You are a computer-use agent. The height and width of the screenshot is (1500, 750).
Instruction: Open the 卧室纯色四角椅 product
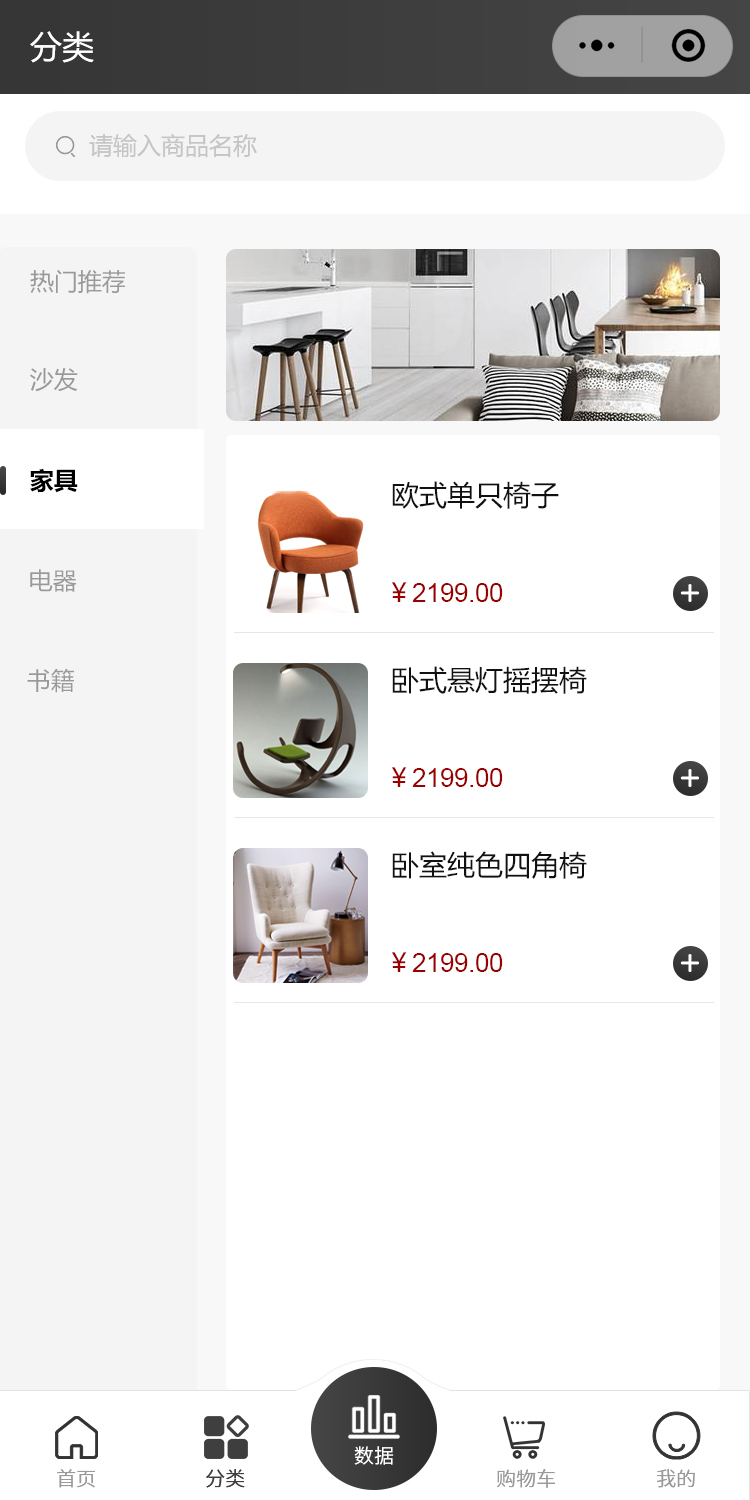pos(488,866)
